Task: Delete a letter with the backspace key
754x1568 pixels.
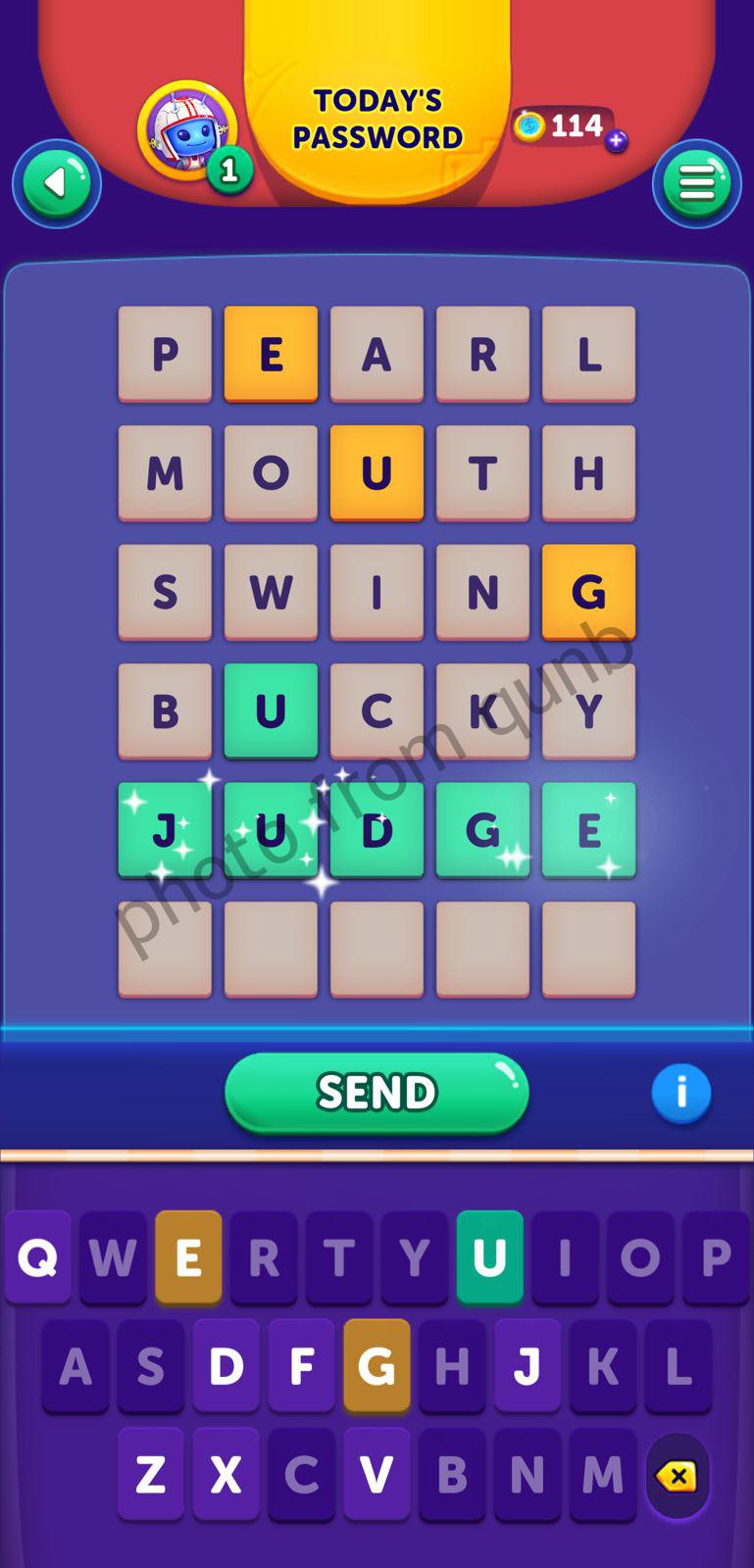Action: click(677, 1475)
